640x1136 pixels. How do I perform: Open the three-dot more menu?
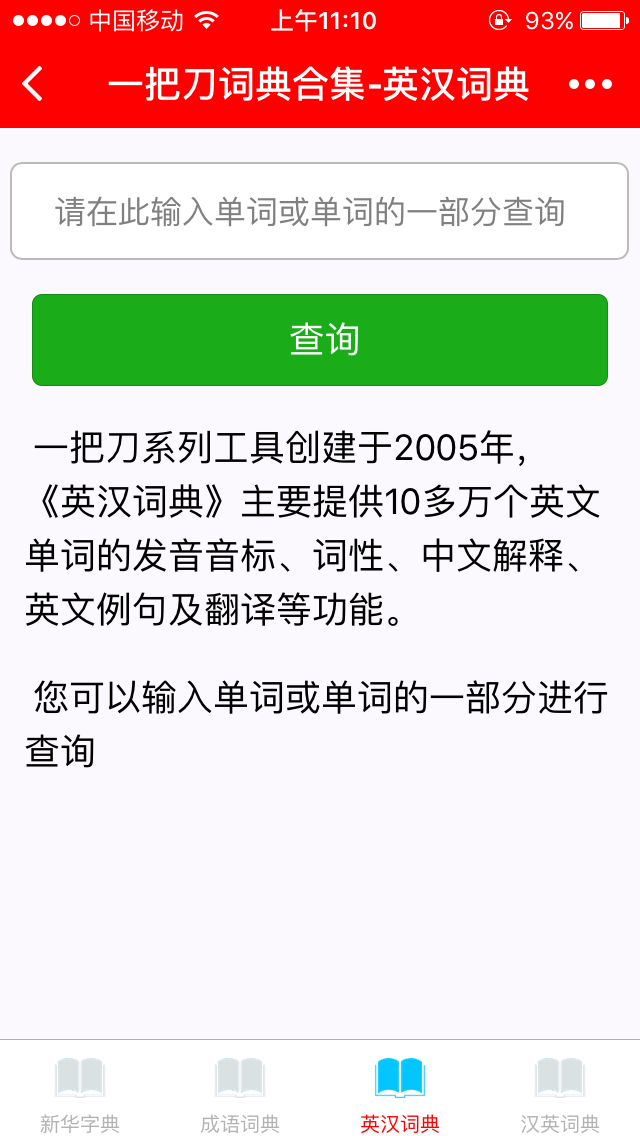tap(590, 84)
